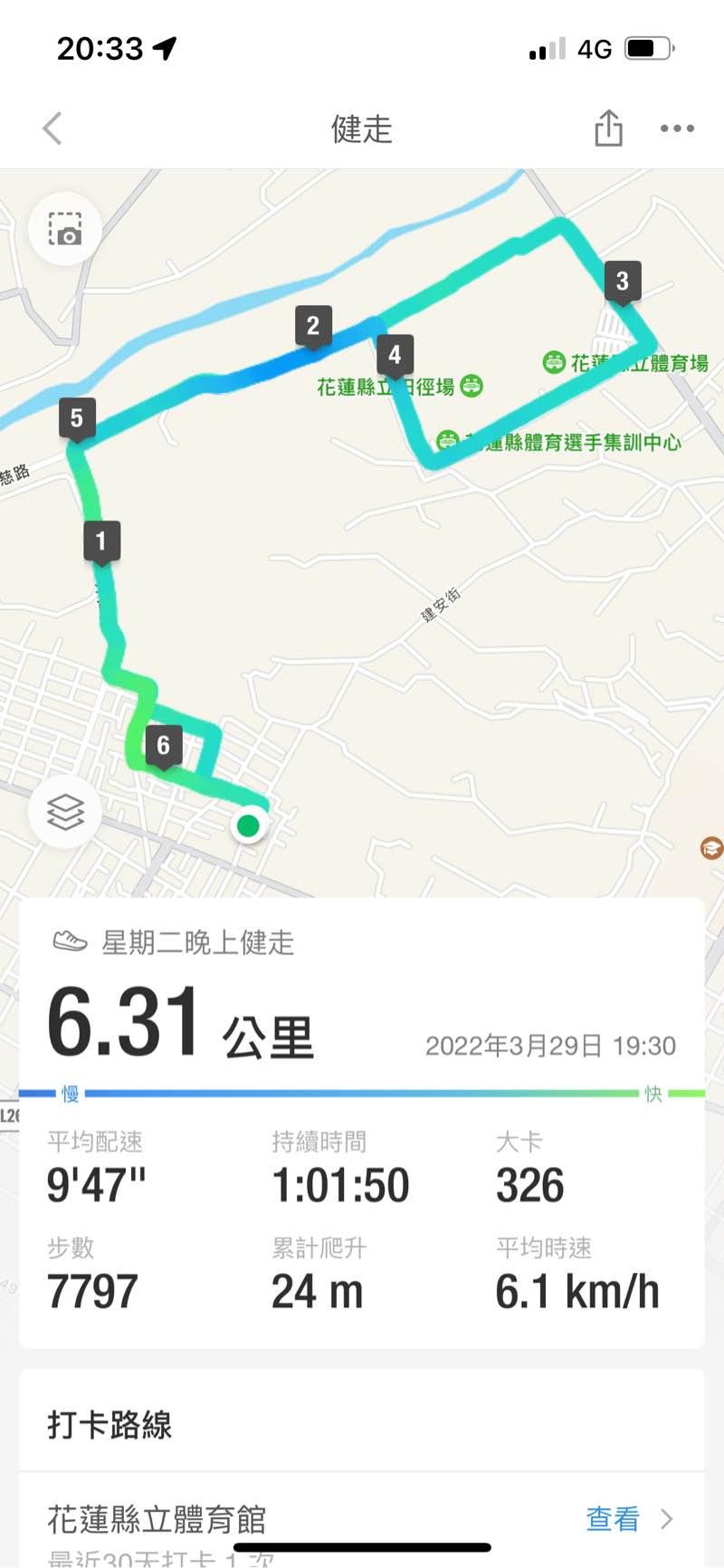
Task: Tap the map screenshot camera button
Action: 64,229
